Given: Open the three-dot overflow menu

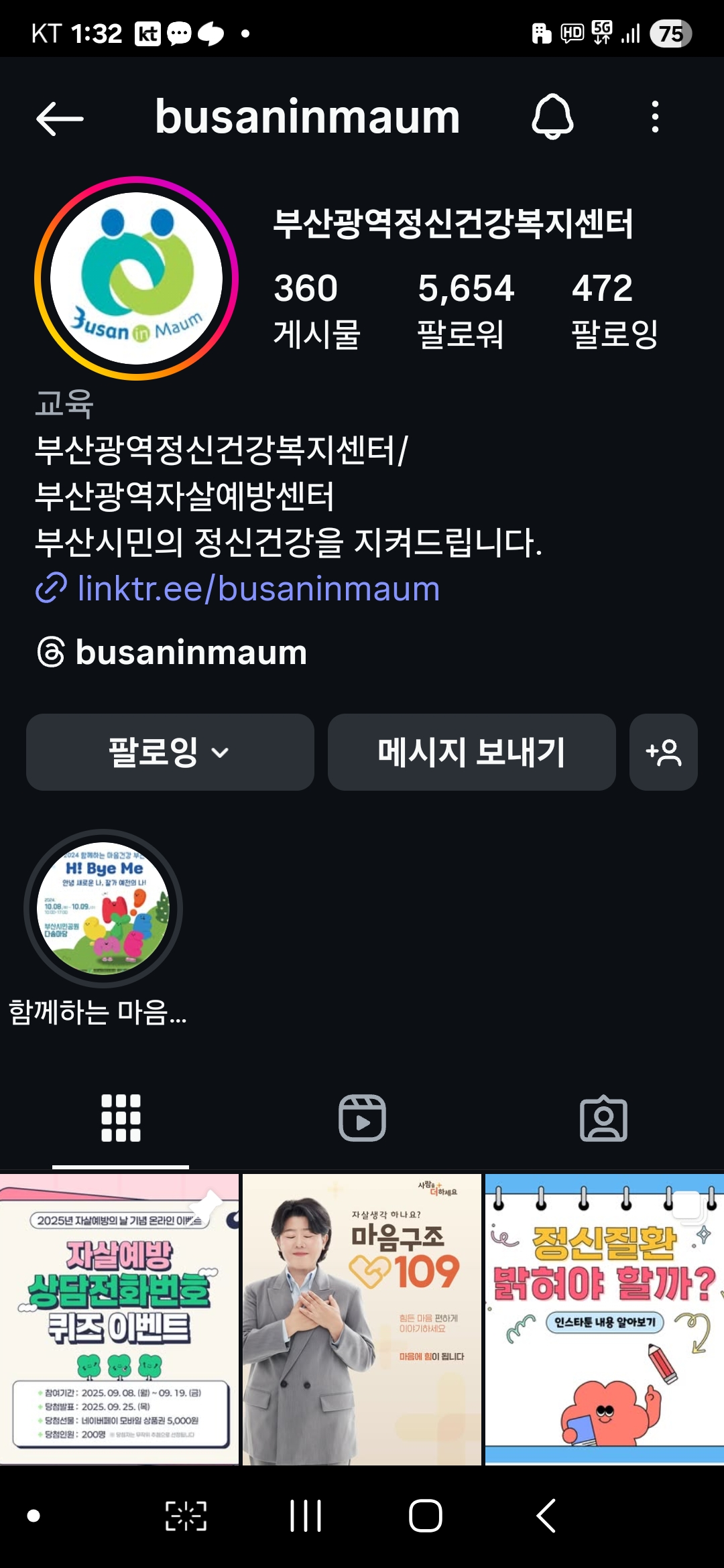Looking at the screenshot, I should click(x=655, y=117).
